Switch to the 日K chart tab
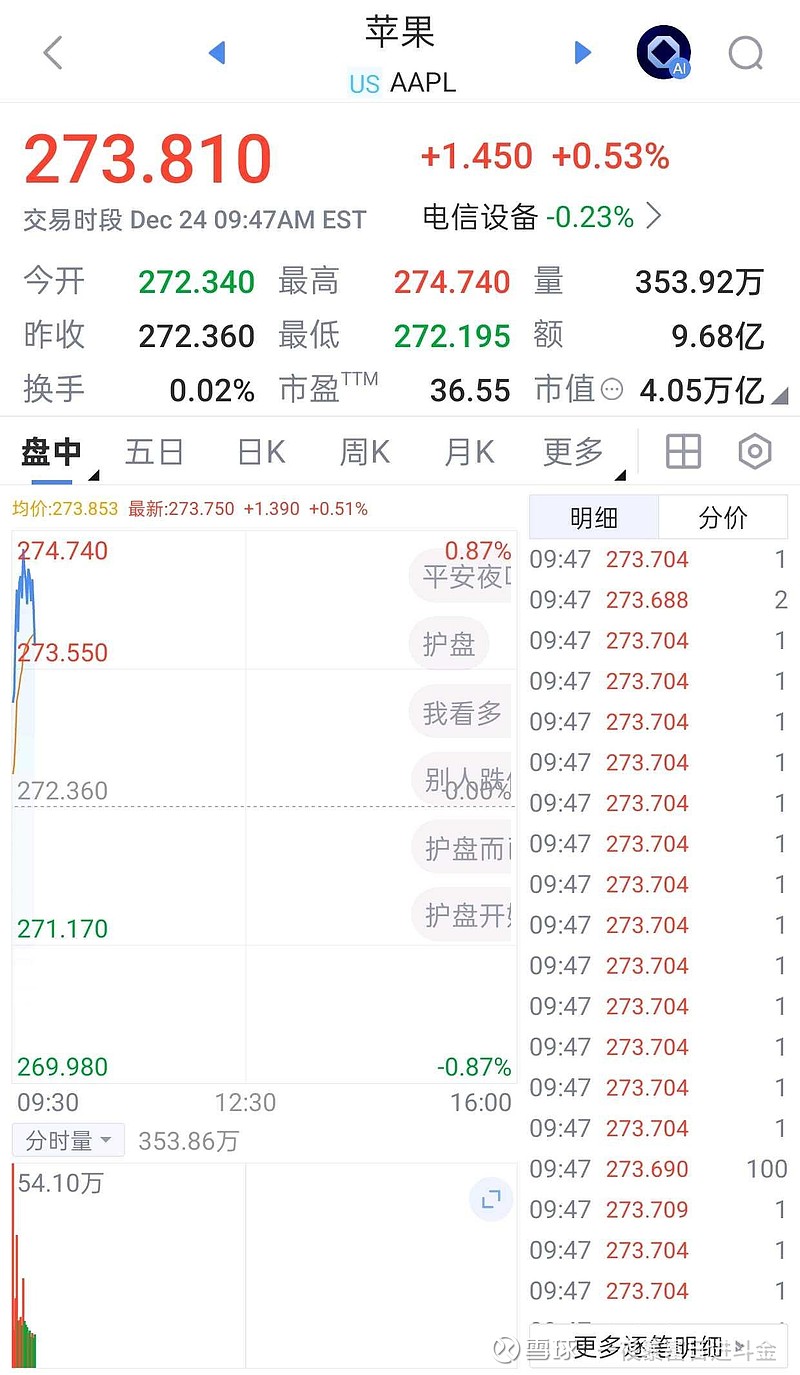 pos(259,451)
